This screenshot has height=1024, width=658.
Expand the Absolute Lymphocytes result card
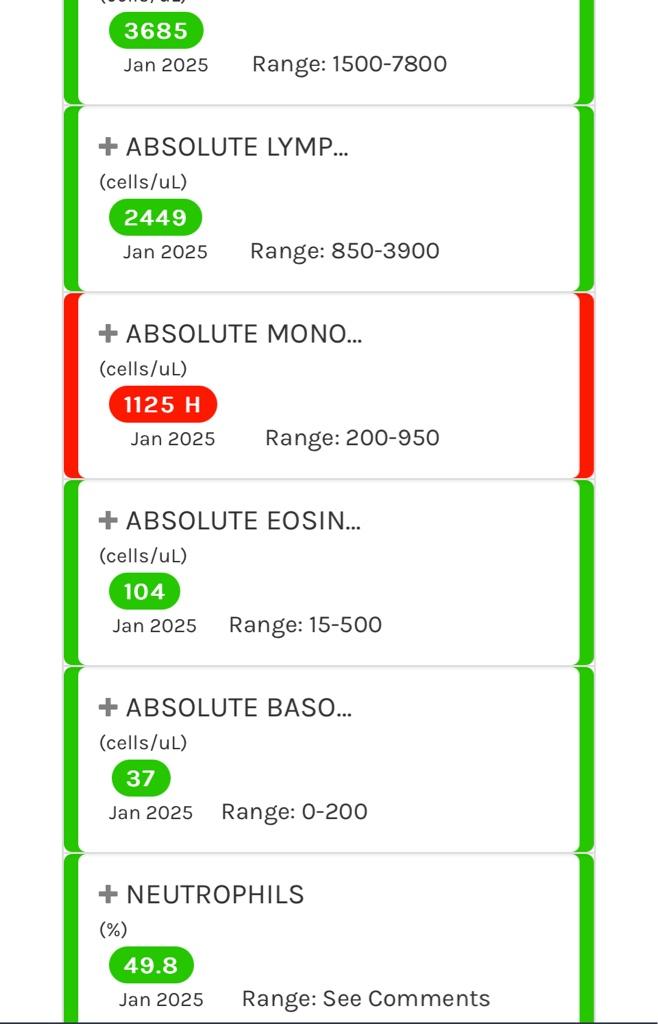pos(108,147)
